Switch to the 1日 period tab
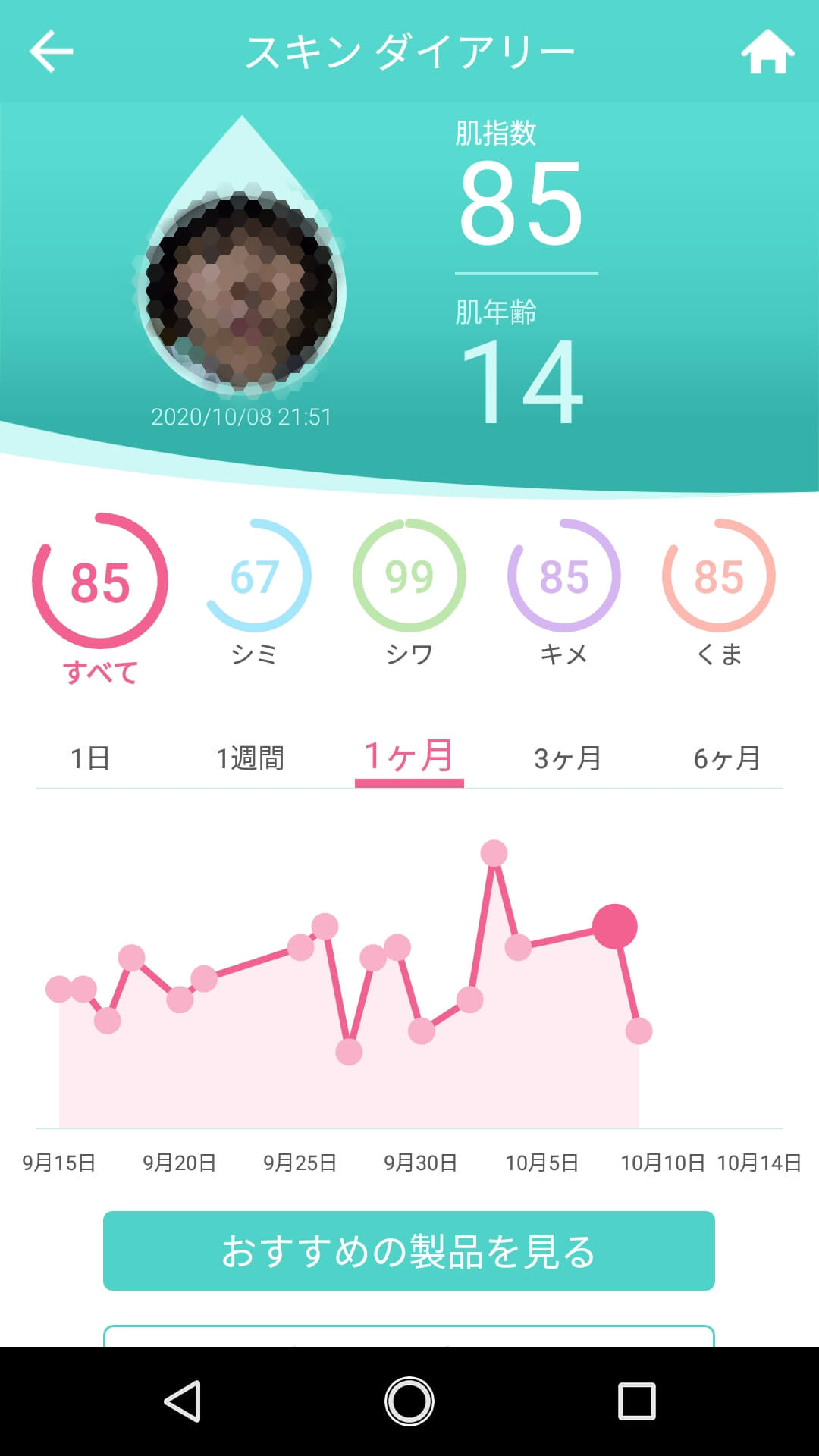 pos(90,758)
